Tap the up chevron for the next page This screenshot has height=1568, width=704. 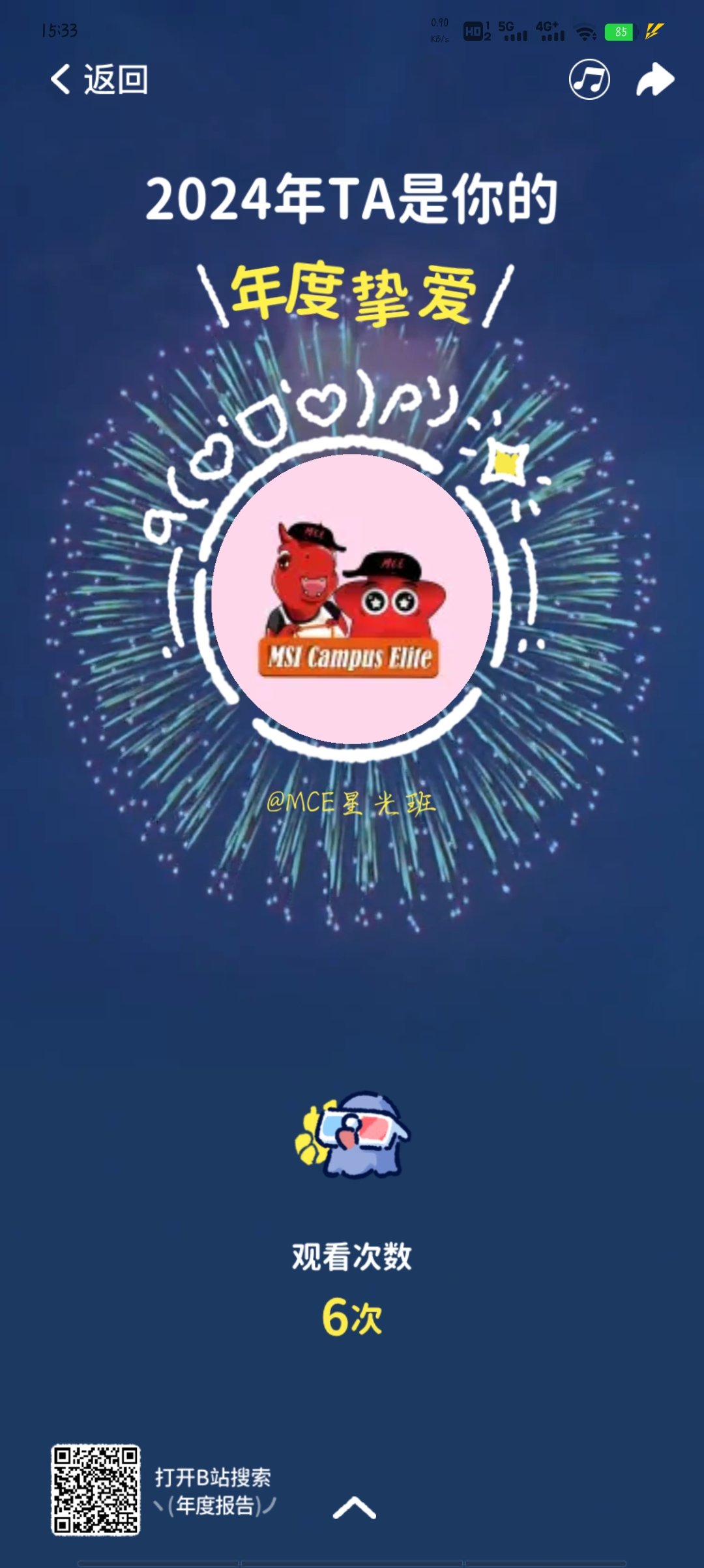click(x=354, y=1507)
